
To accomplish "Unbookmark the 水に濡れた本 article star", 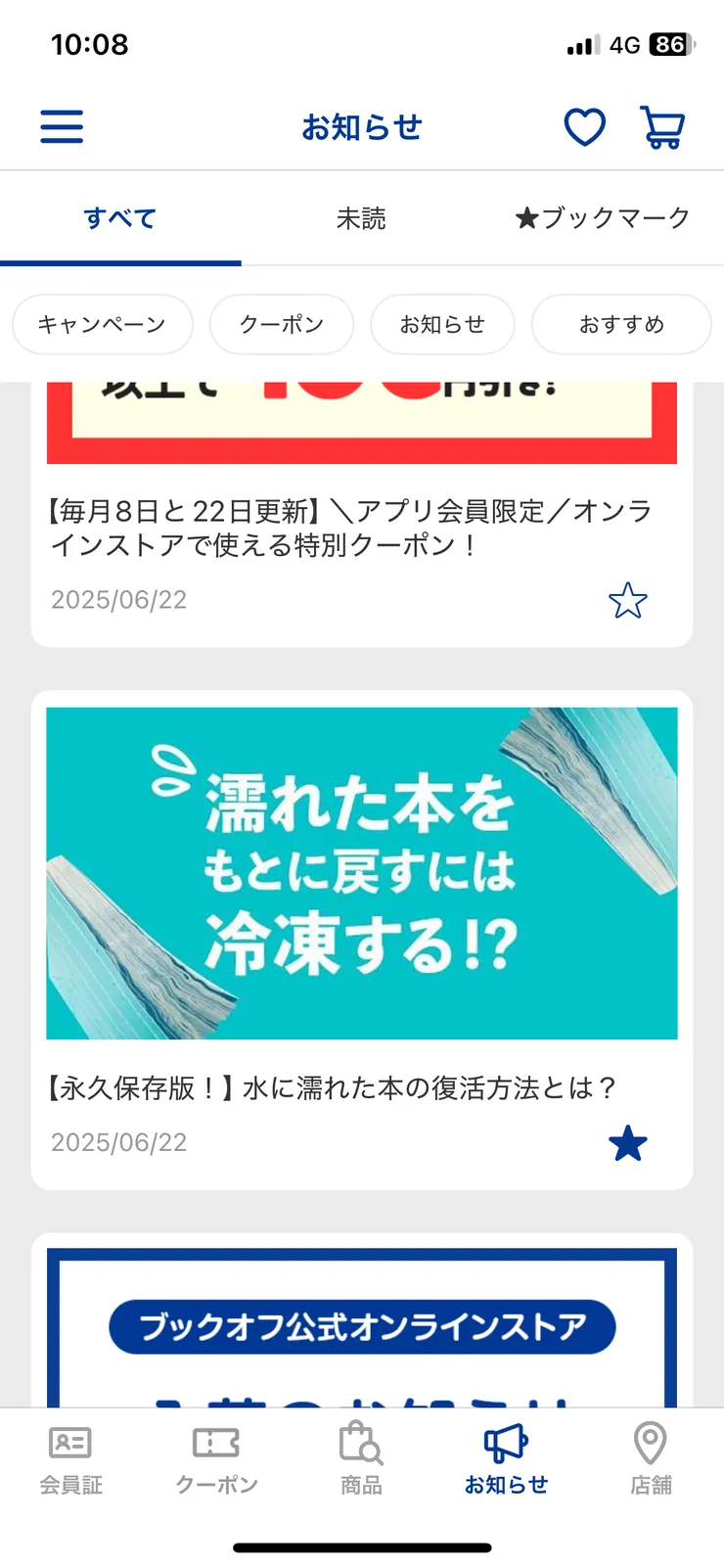I will [627, 1142].
